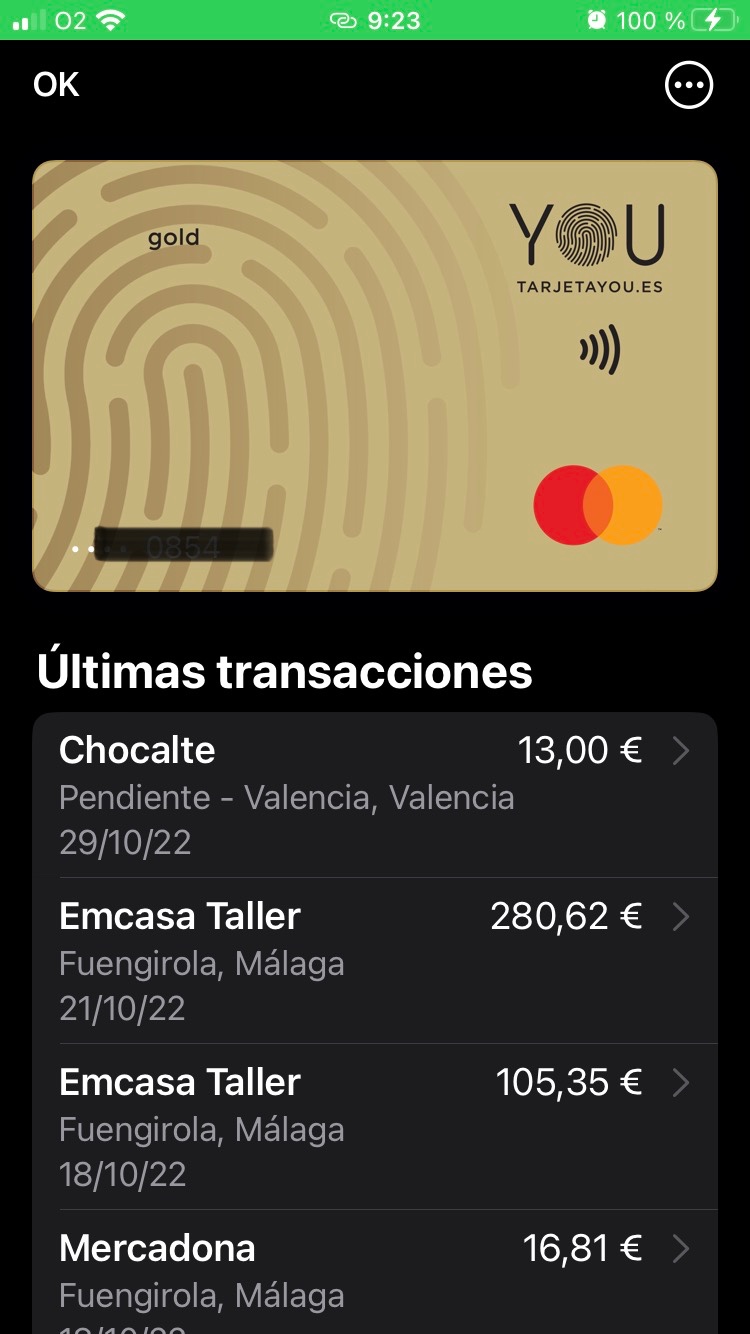Show details for Emcasa Taller 105,35 € payment

[375, 1127]
